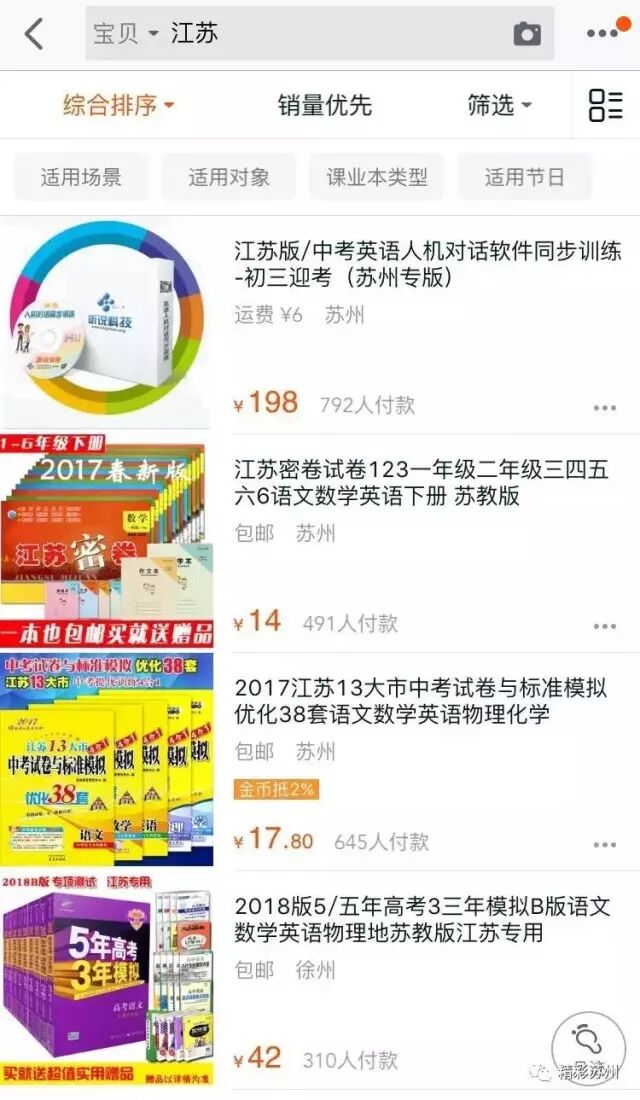
Task: Choose the 适用节日 filter chip
Action: (x=525, y=177)
